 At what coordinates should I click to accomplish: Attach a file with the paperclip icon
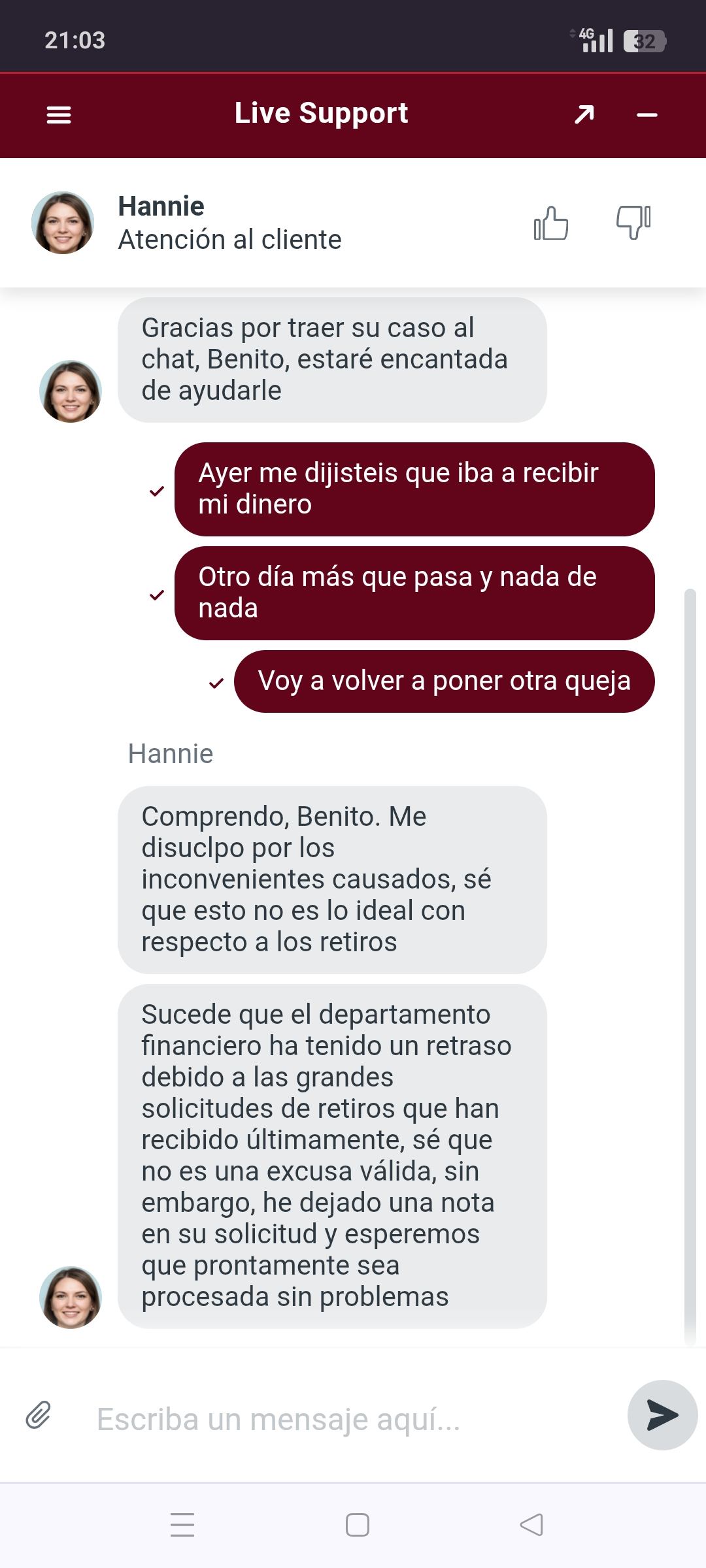coord(39,1415)
